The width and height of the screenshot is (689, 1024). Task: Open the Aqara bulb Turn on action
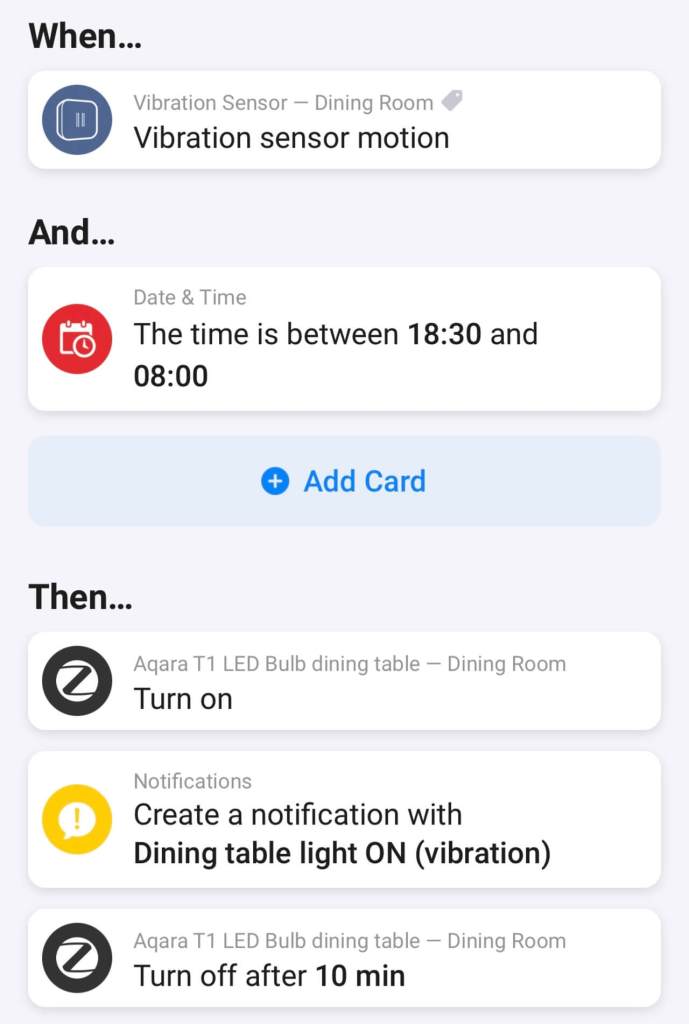[x=344, y=681]
